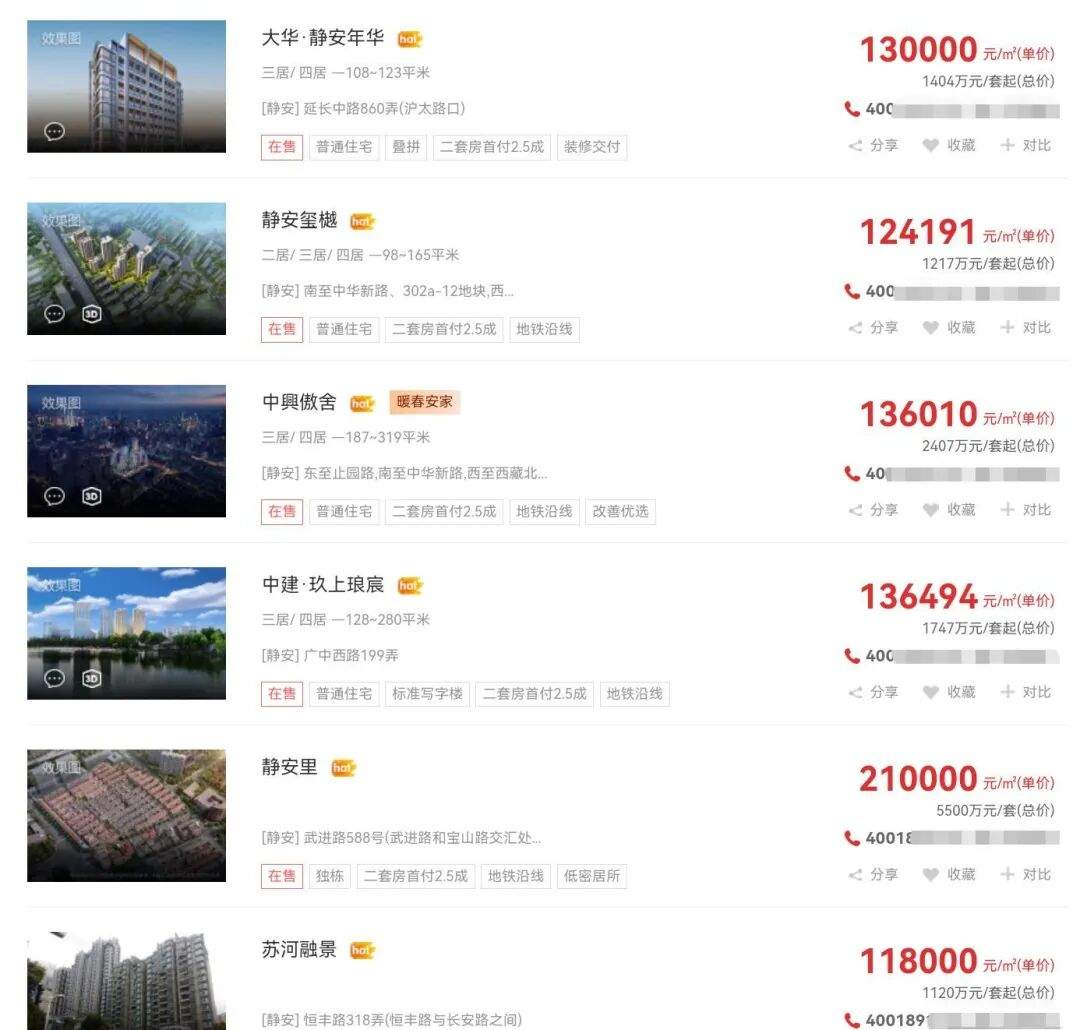This screenshot has height=1030, width=1080.
Task: Share the 中建·玖上琅宸 property
Action: 873,692
